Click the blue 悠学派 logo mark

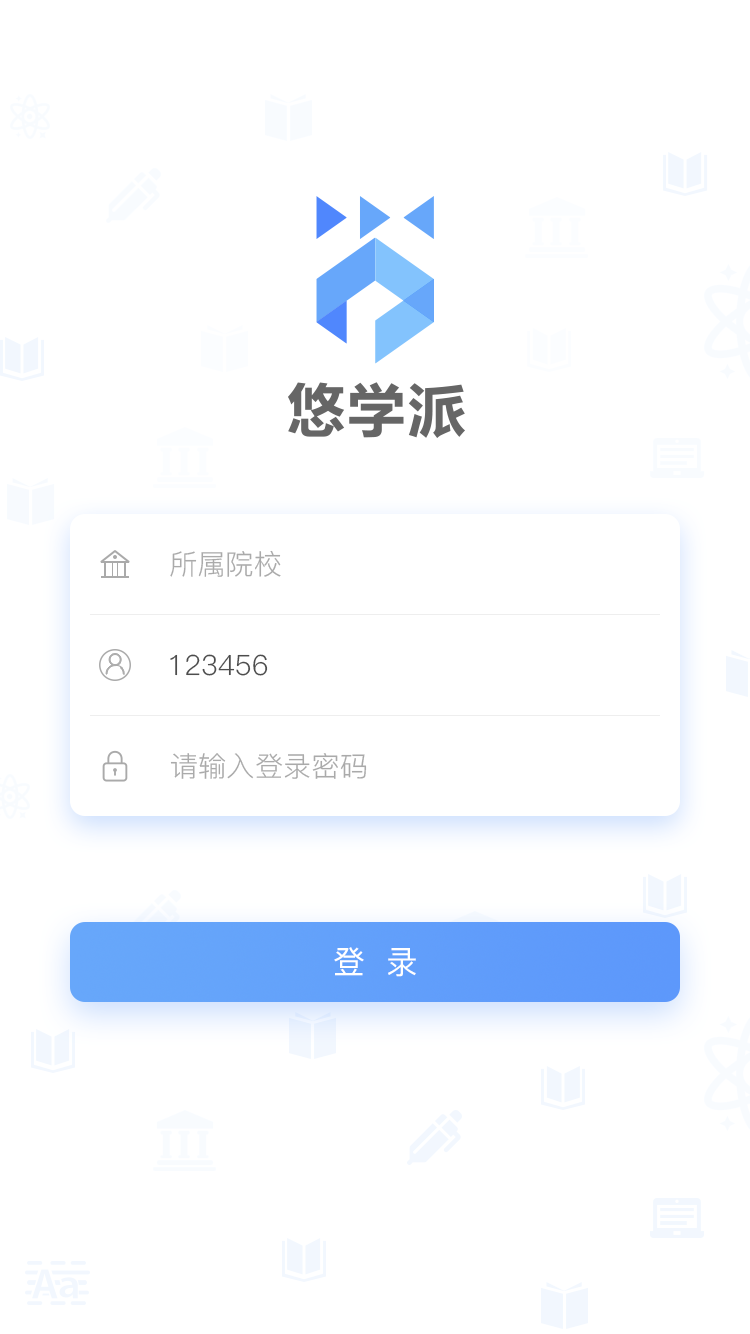click(x=375, y=275)
